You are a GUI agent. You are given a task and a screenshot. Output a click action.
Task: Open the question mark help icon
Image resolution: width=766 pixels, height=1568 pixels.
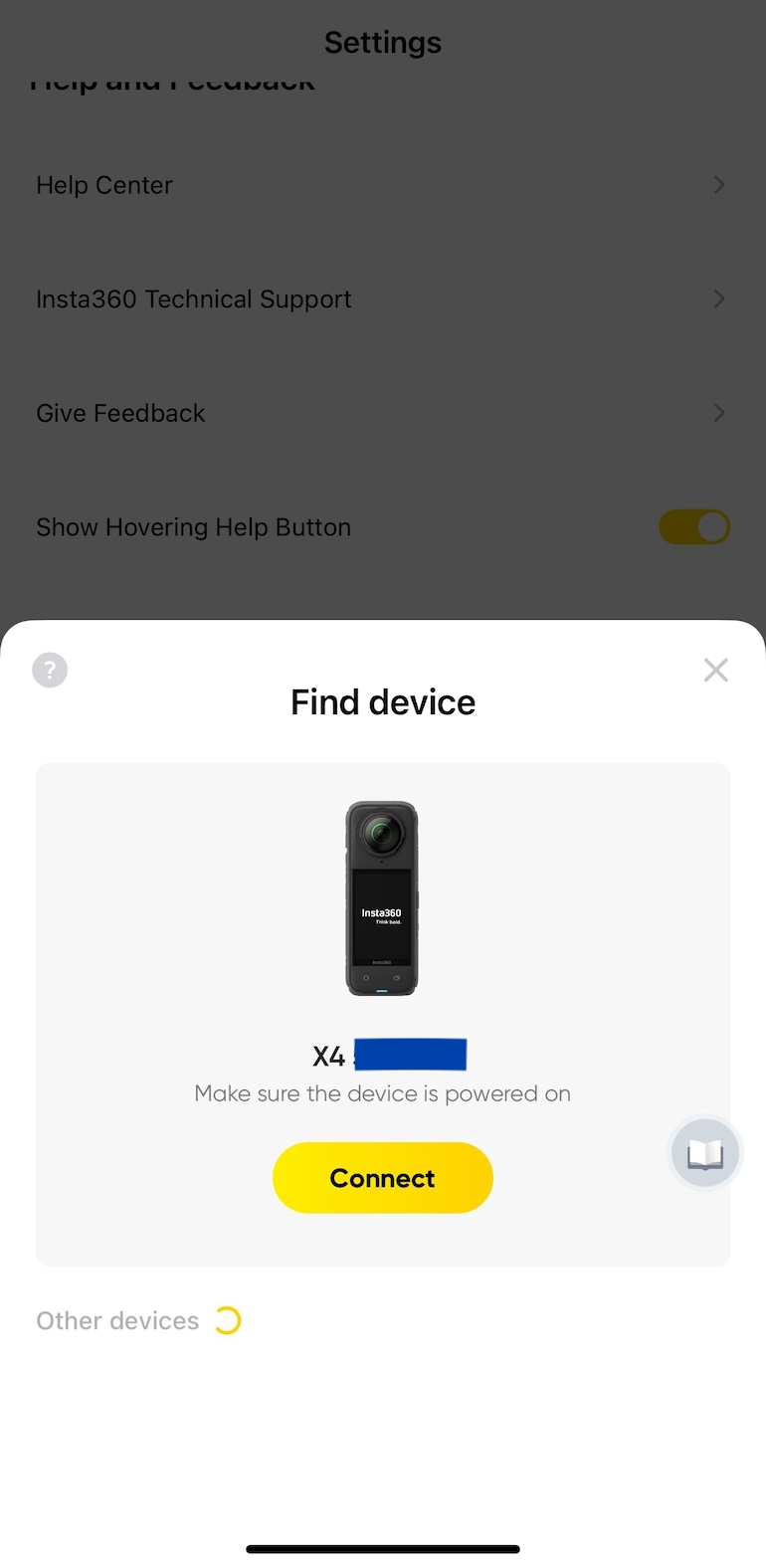(x=50, y=670)
